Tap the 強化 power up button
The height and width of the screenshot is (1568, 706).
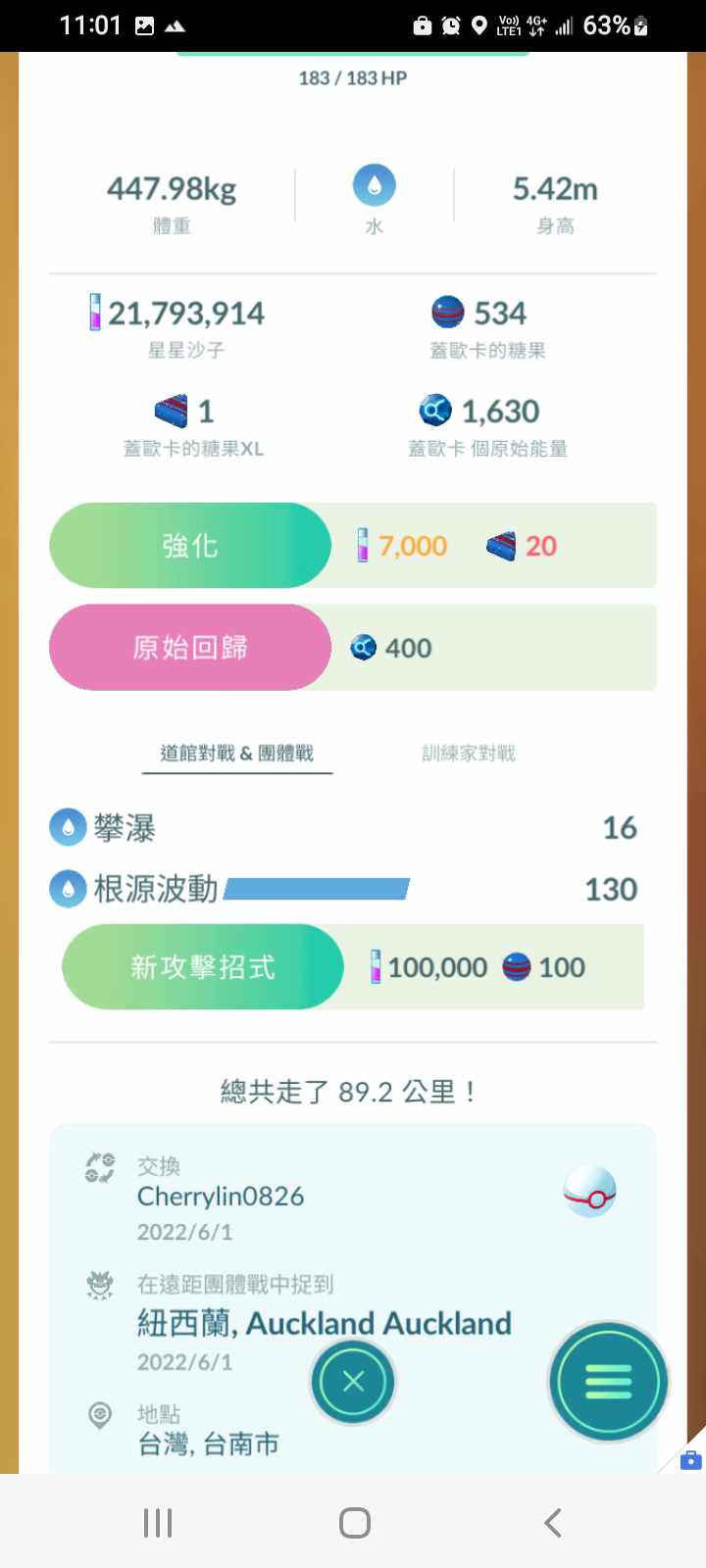pyautogui.click(x=190, y=546)
